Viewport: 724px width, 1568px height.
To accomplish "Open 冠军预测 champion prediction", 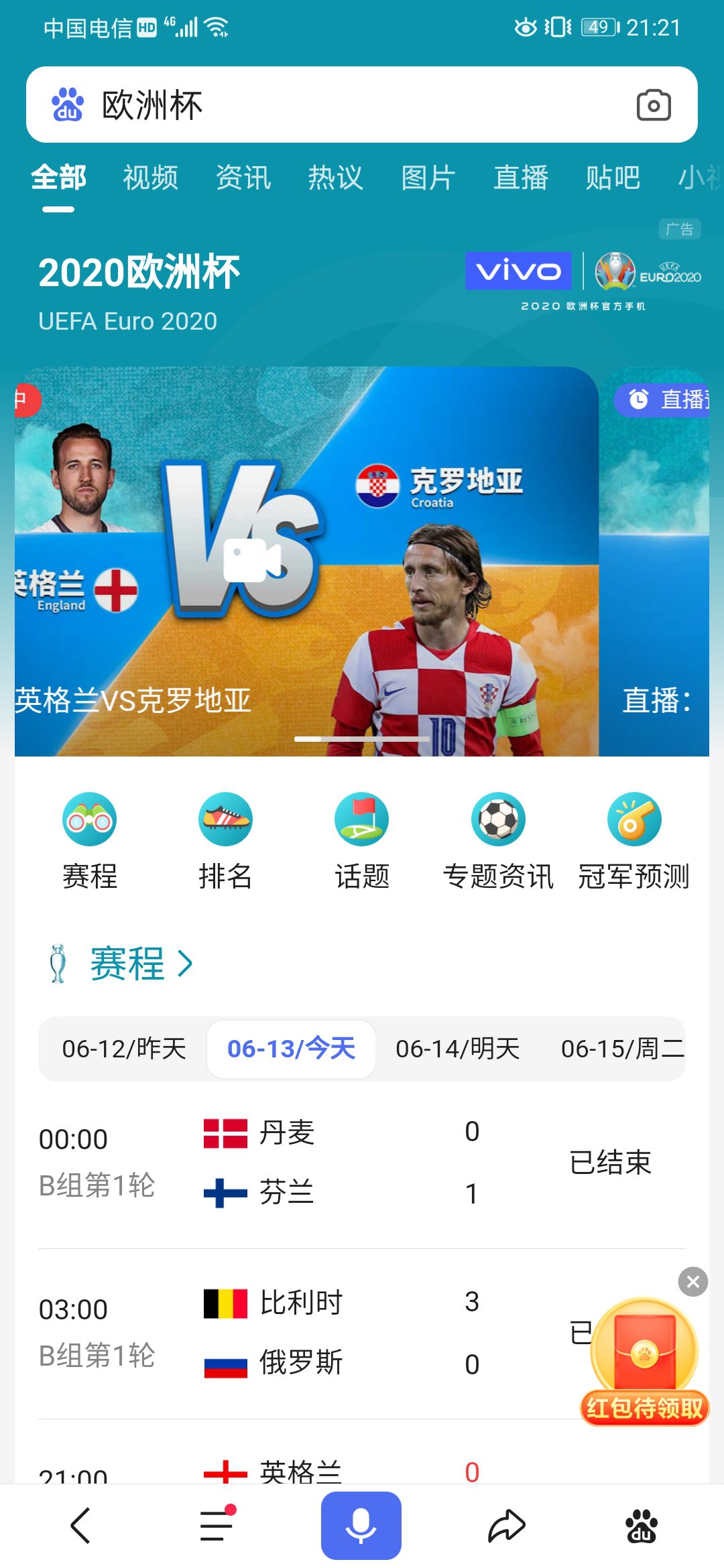I will click(x=633, y=841).
